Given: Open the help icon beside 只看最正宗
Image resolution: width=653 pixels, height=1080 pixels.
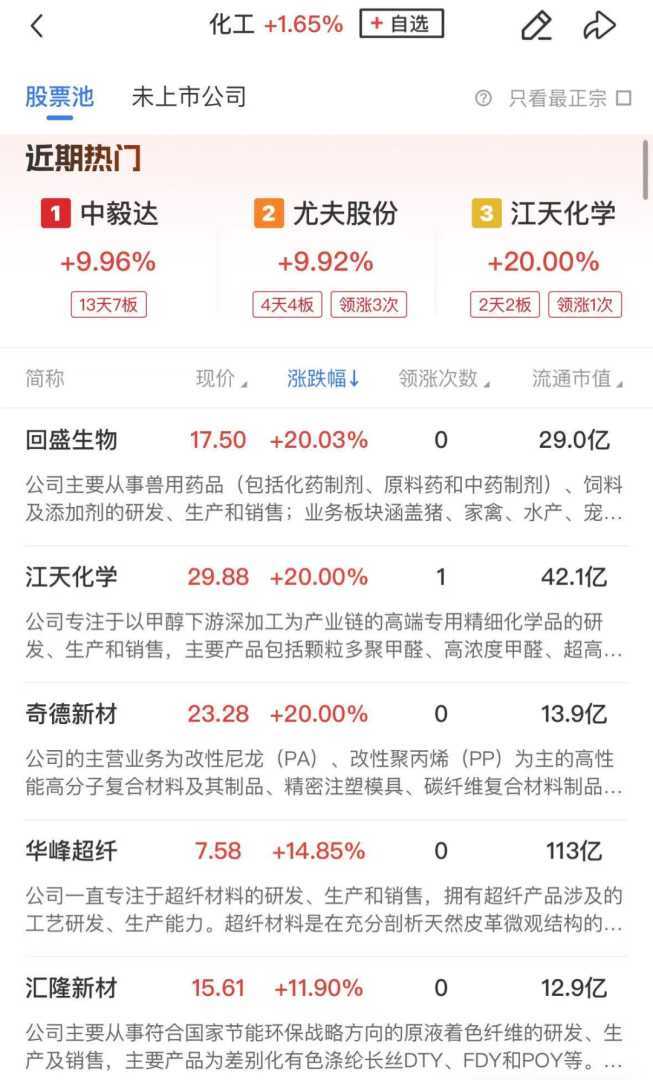Looking at the screenshot, I should point(484,98).
